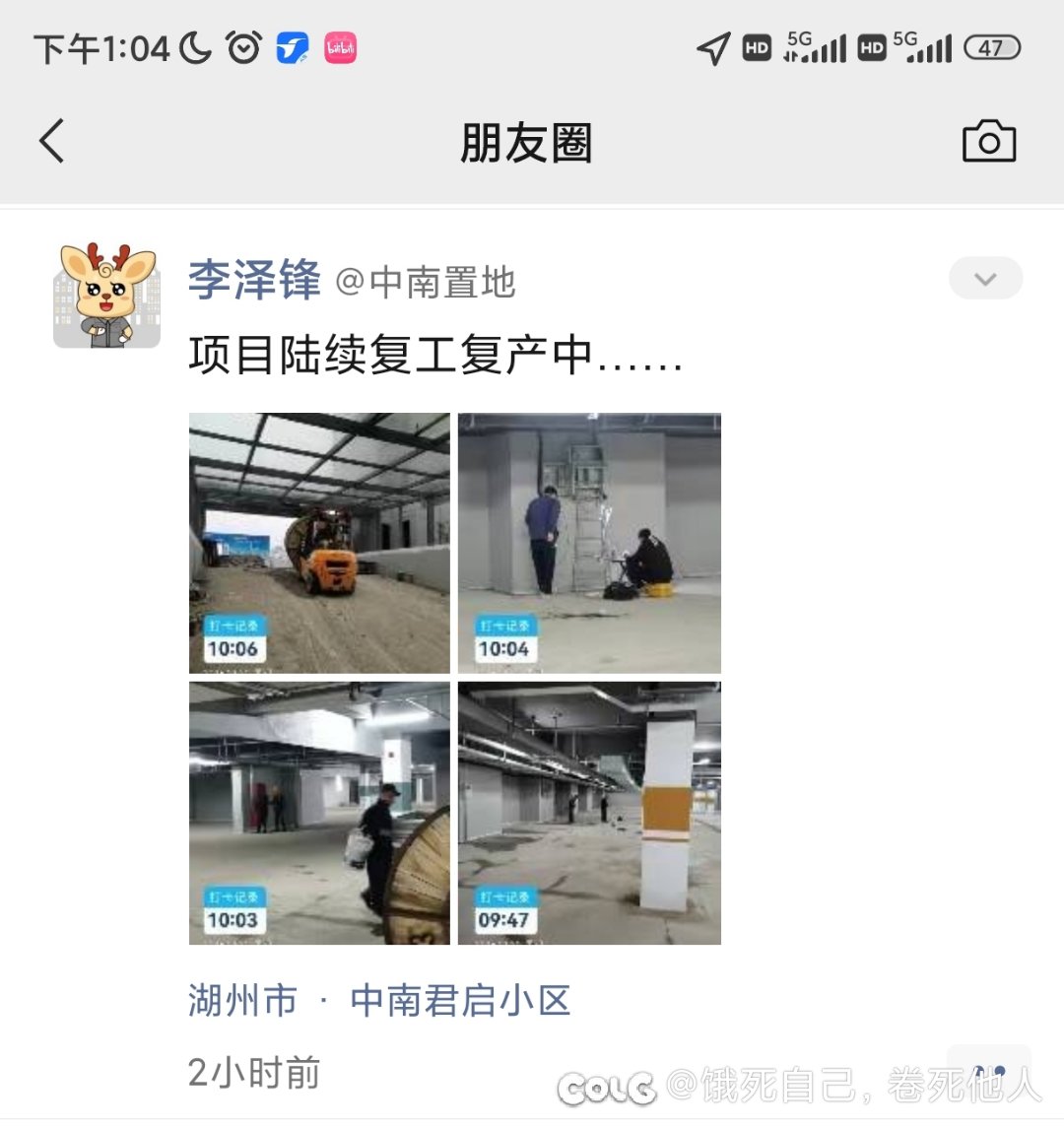Image resolution: width=1064 pixels, height=1129 pixels.
Task: Expand the dropdown arrow on 李泽锋's post
Action: click(x=985, y=279)
